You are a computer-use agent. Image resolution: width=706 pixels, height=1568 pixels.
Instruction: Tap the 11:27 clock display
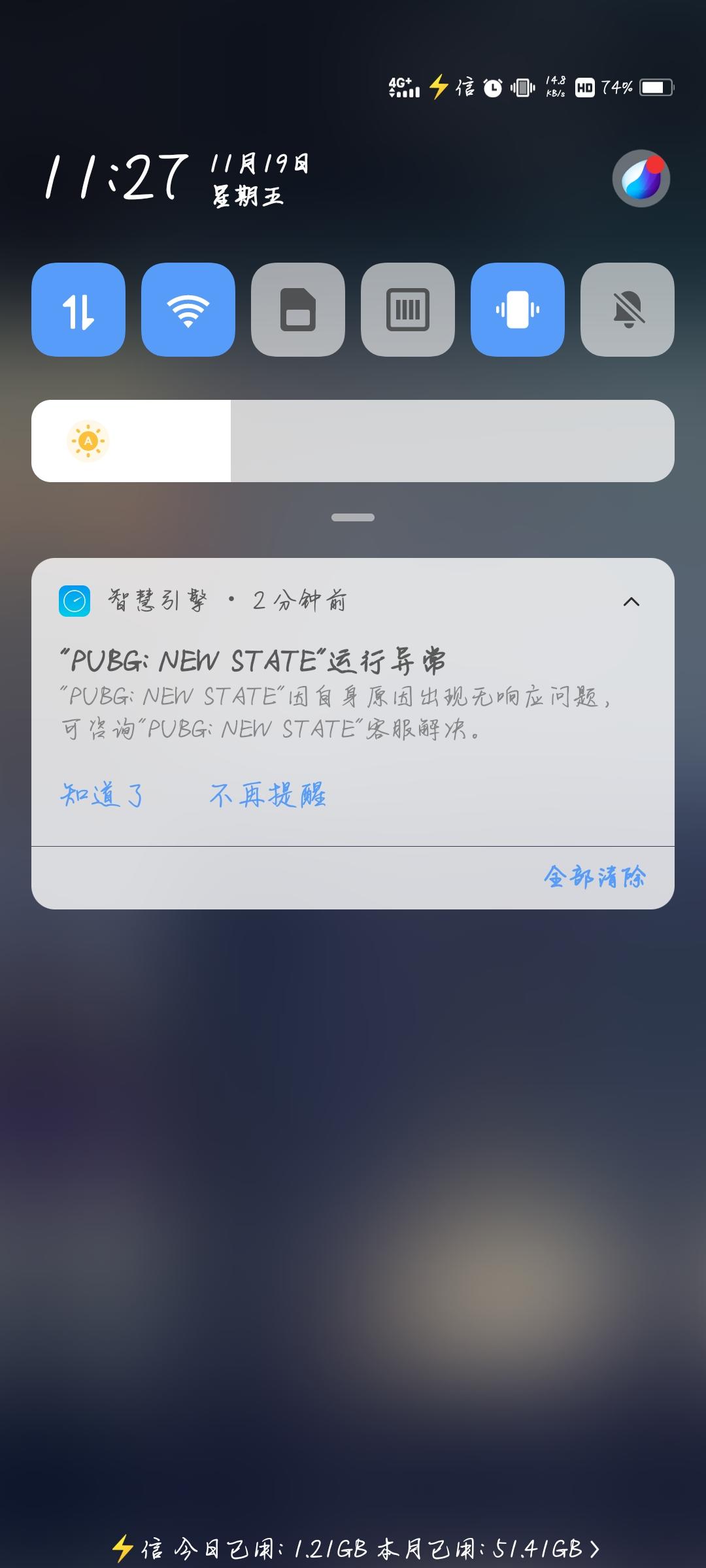114,176
